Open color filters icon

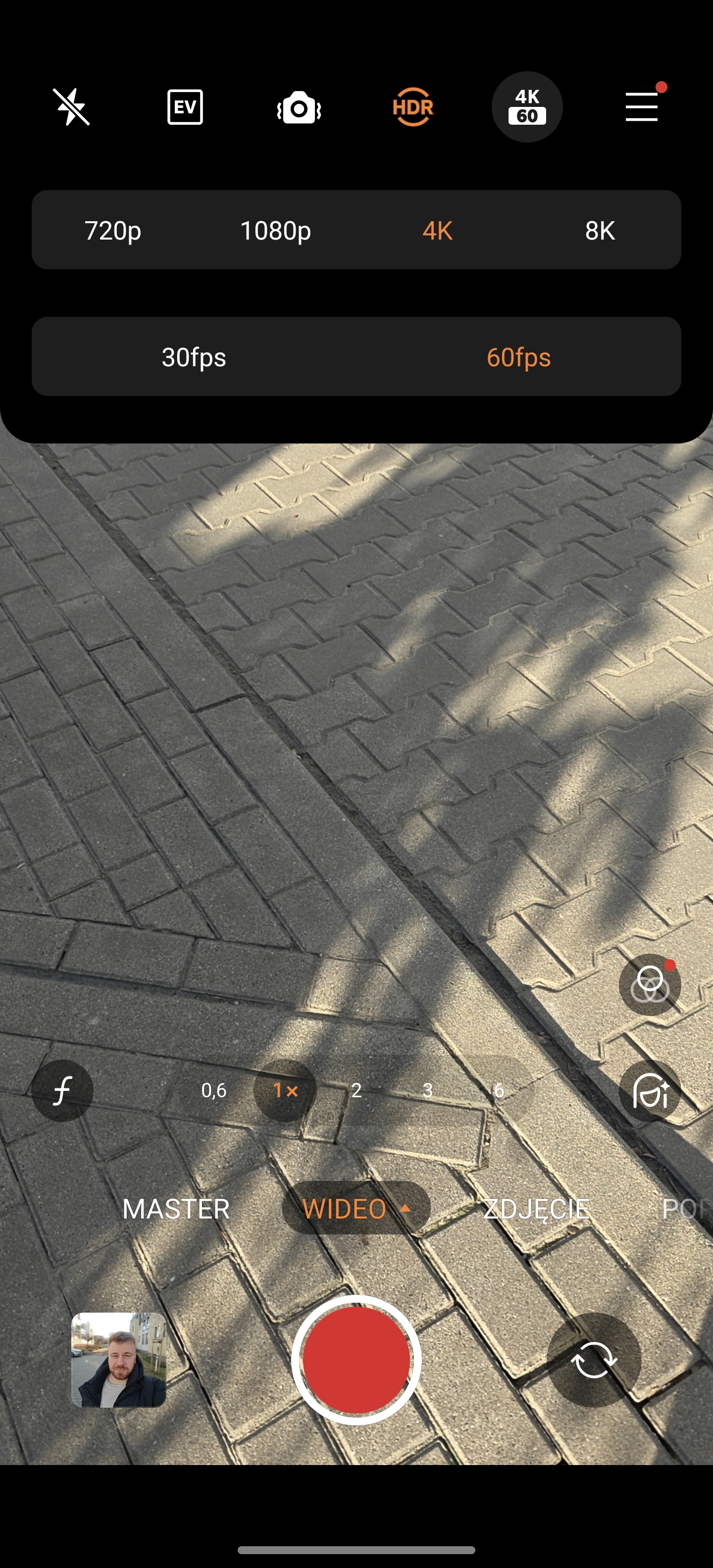(649, 984)
